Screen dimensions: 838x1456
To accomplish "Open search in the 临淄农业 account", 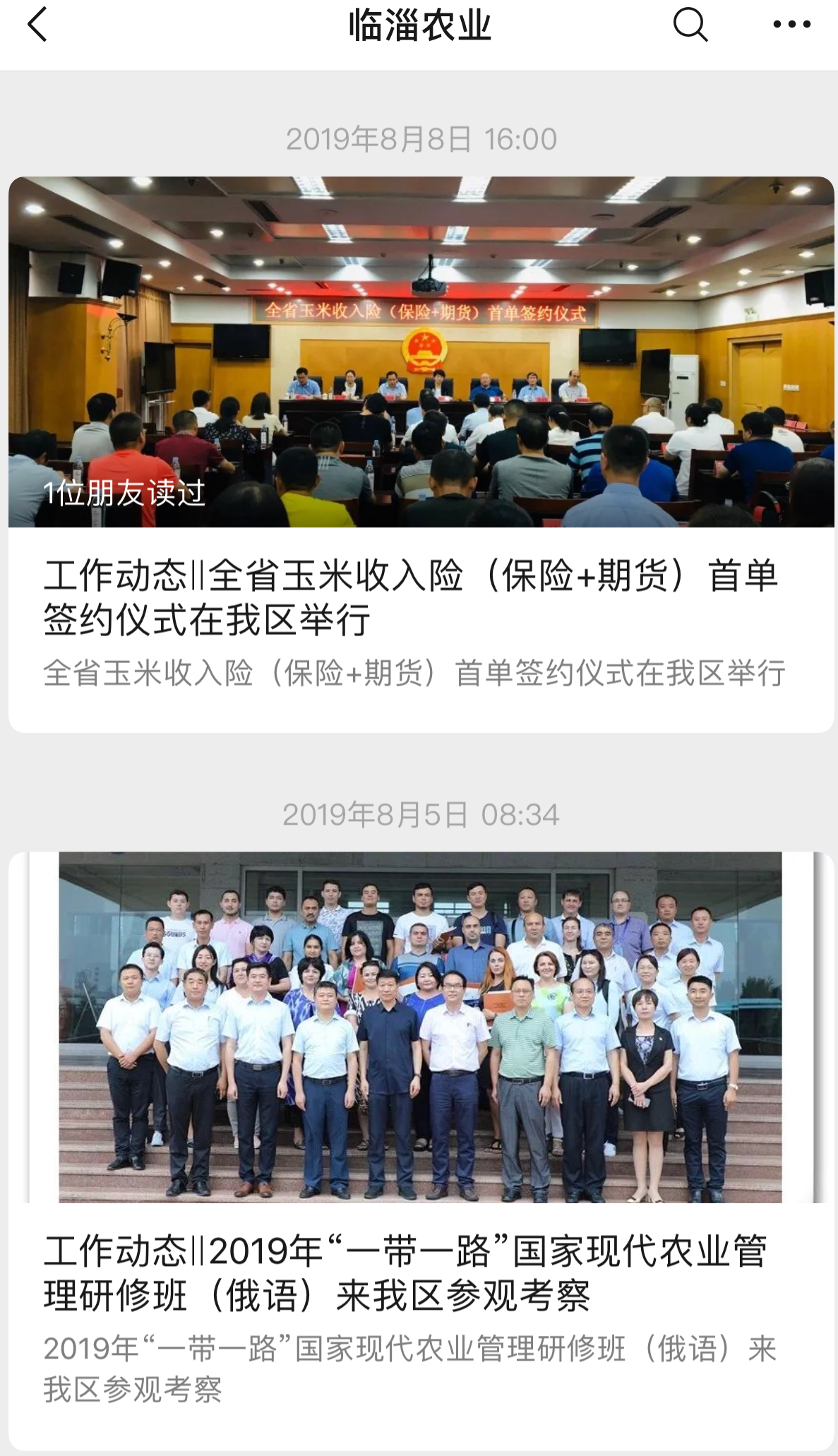I will 690,25.
